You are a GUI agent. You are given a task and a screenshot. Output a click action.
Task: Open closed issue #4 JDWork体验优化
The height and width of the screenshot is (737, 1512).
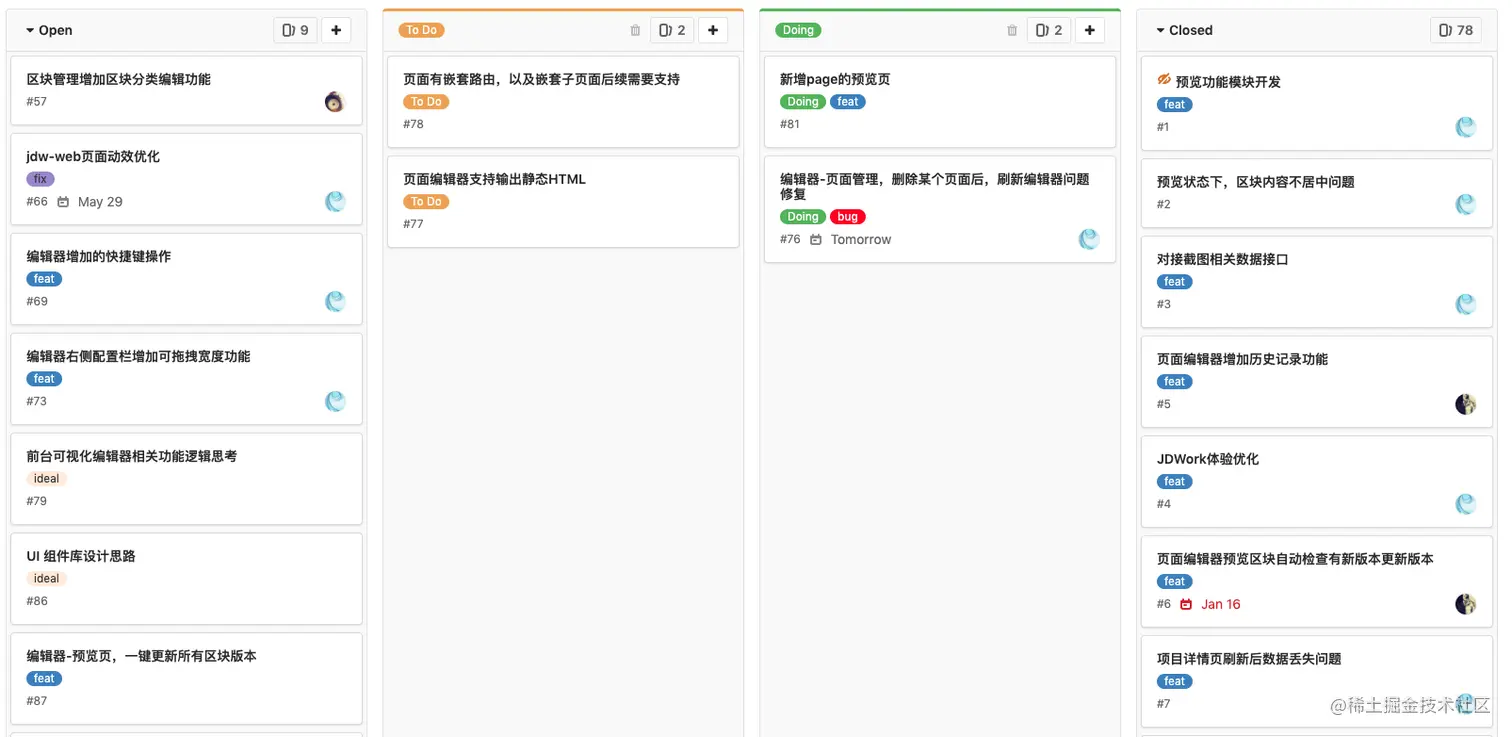[1207, 459]
